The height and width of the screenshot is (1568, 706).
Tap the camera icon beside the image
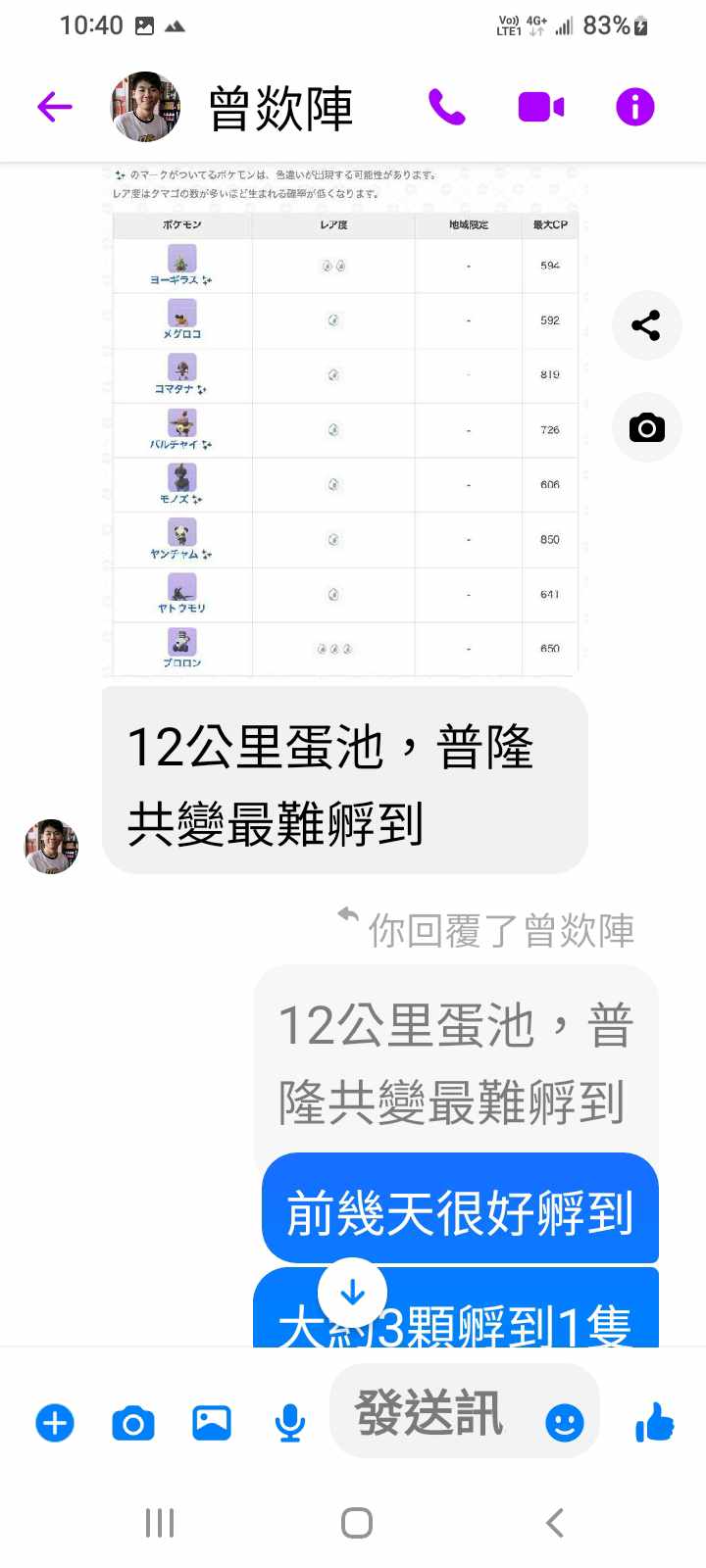(x=646, y=427)
